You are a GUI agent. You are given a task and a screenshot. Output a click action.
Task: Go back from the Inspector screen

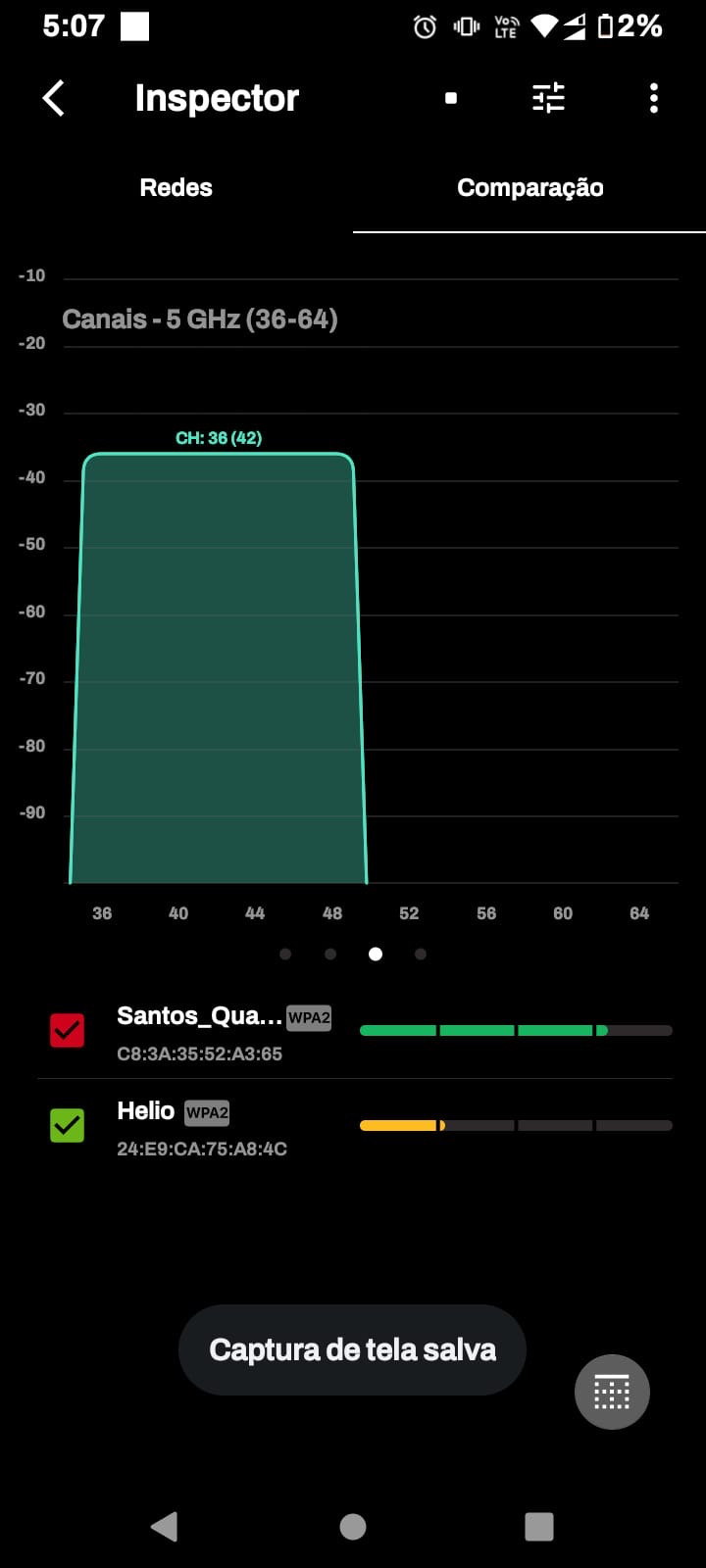coord(54,98)
